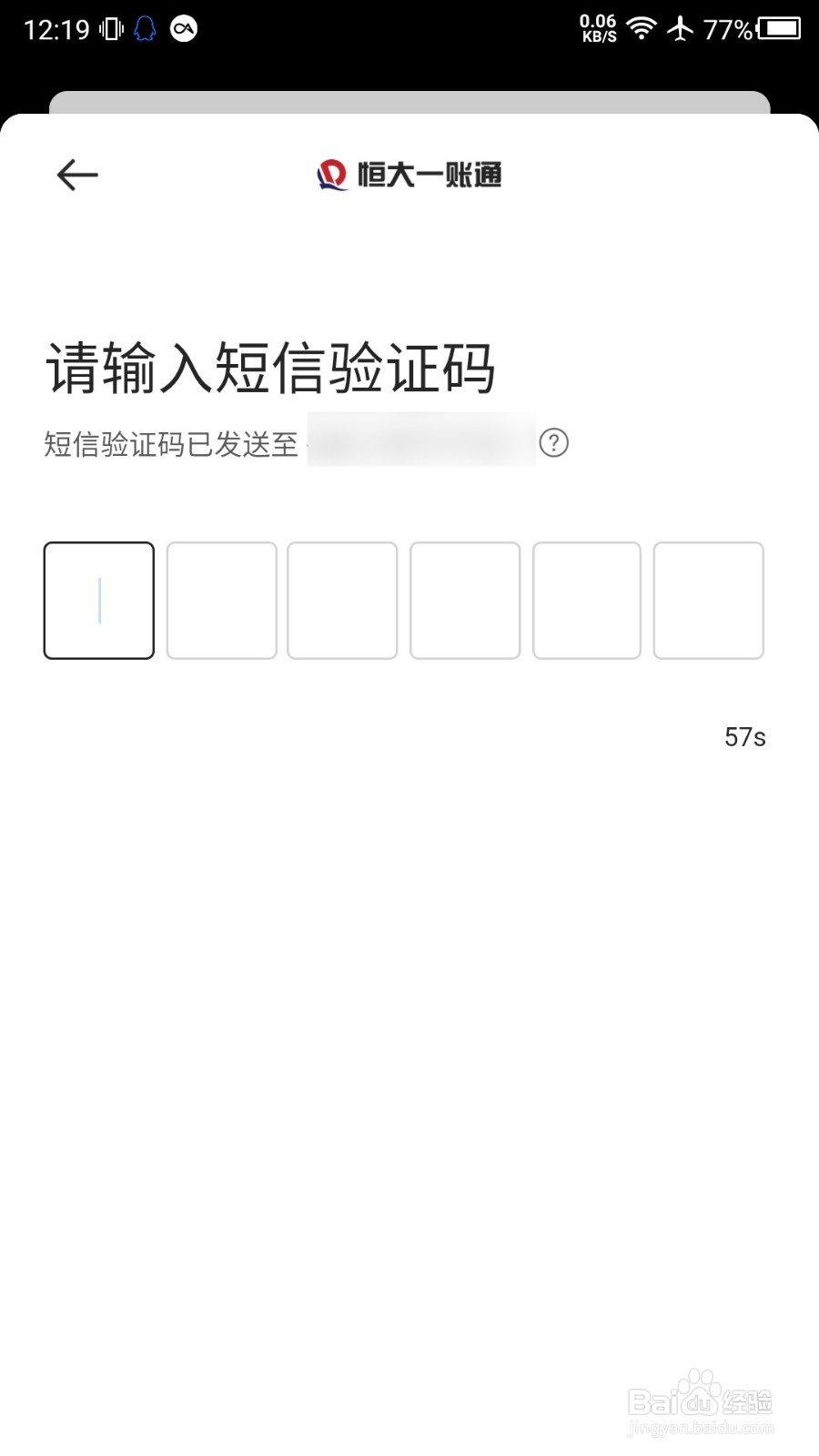Image resolution: width=819 pixels, height=1456 pixels.
Task: Click the 恒大一账通 logo
Action: click(x=408, y=176)
